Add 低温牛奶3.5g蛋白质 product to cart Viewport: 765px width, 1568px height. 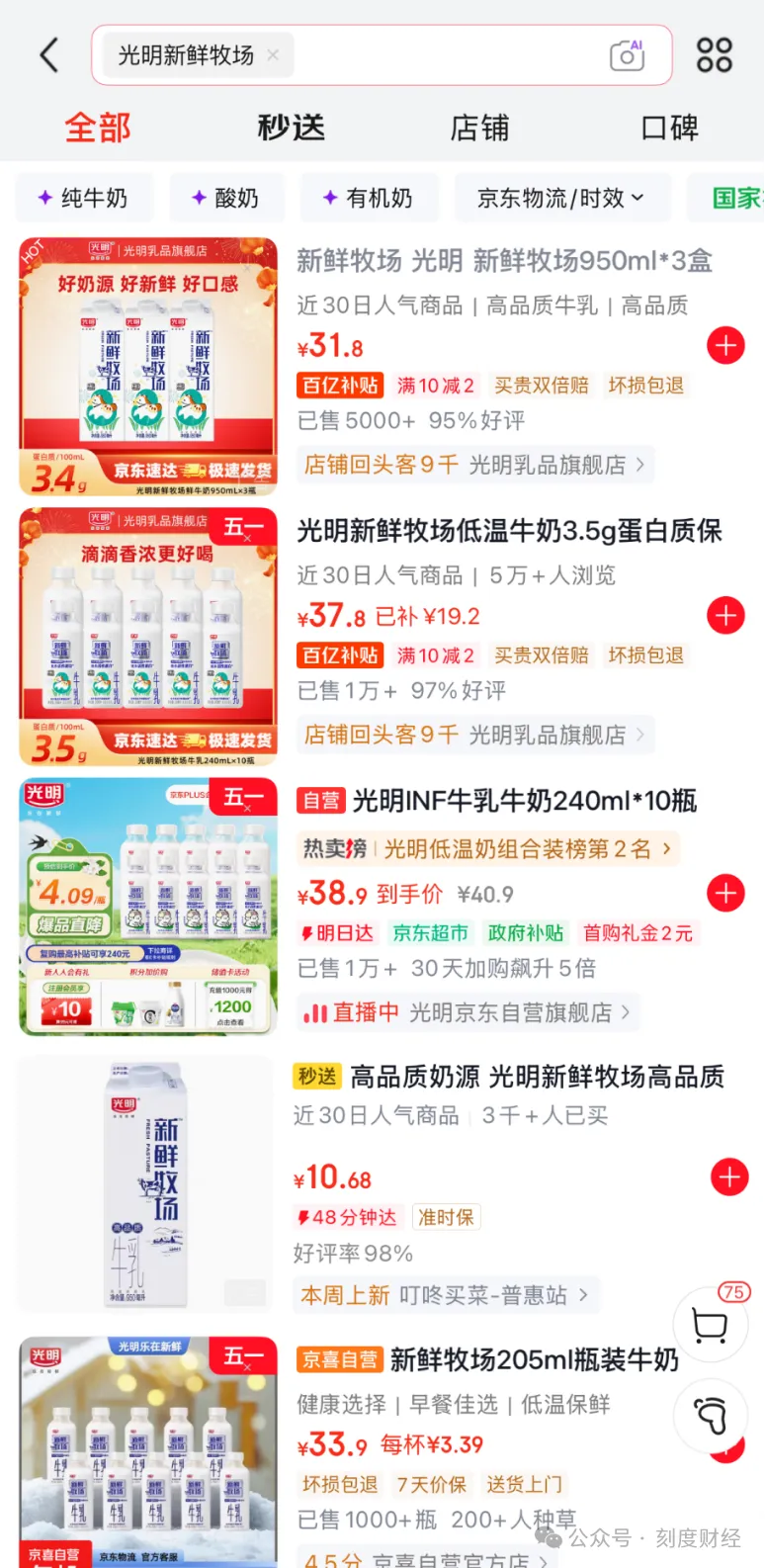click(725, 616)
